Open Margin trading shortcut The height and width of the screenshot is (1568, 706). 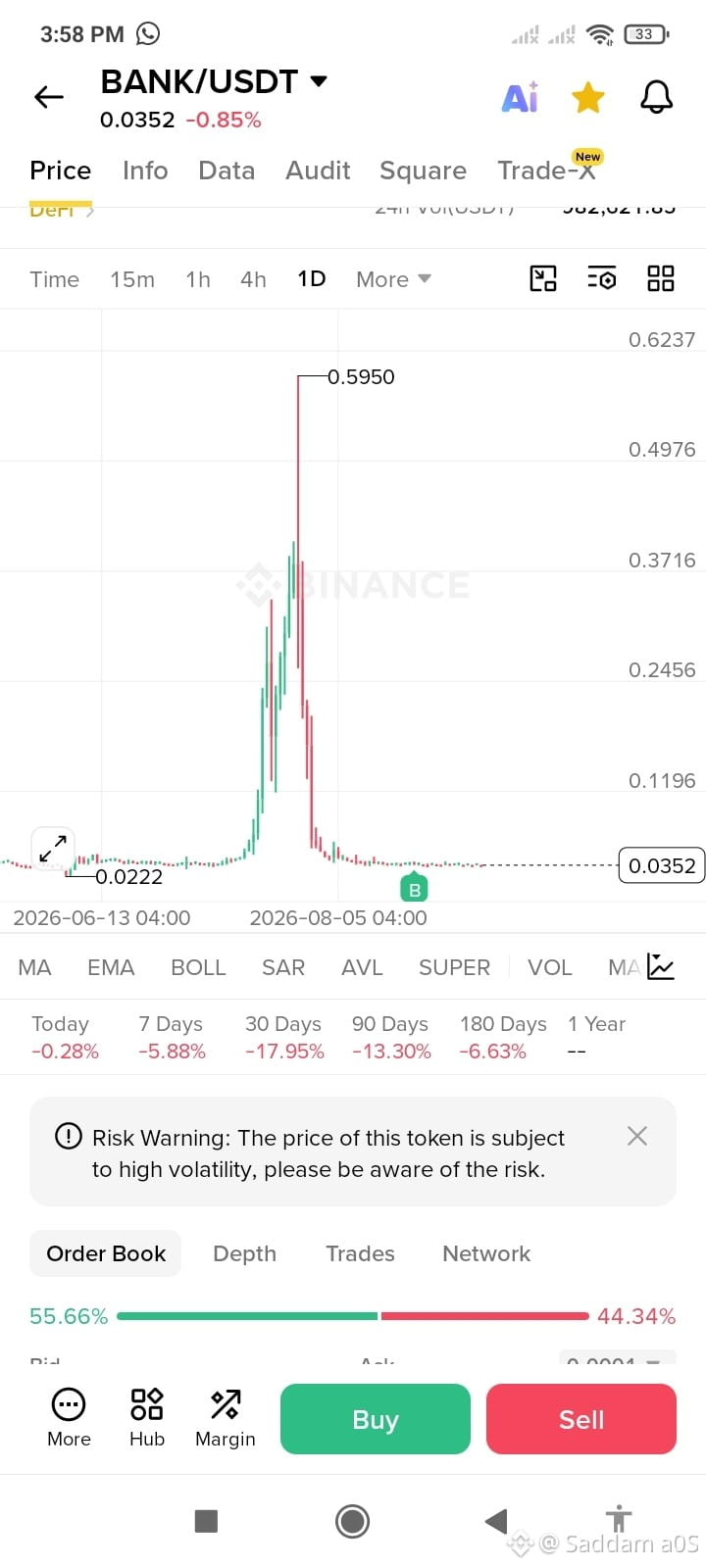point(226,1418)
